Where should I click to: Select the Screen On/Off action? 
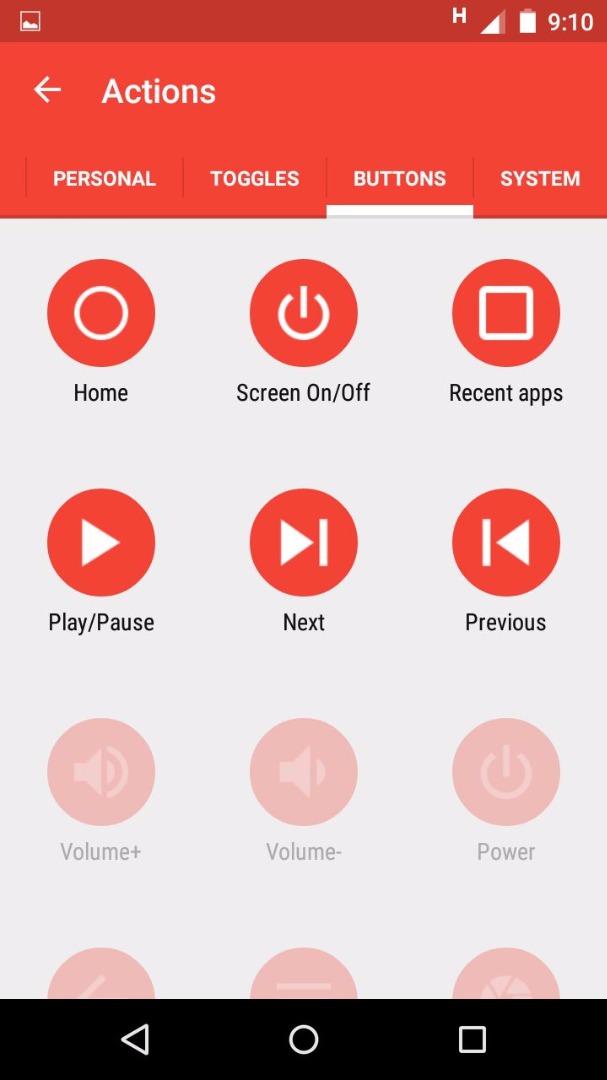click(x=303, y=314)
